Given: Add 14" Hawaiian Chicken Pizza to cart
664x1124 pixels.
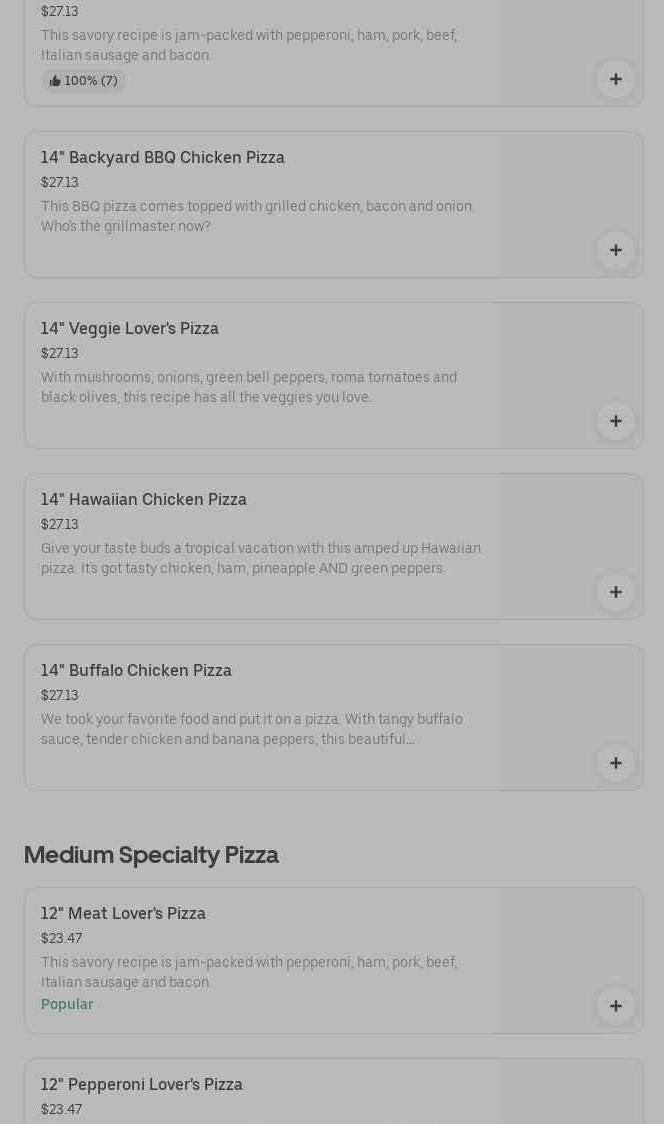Looking at the screenshot, I should (x=615, y=592).
